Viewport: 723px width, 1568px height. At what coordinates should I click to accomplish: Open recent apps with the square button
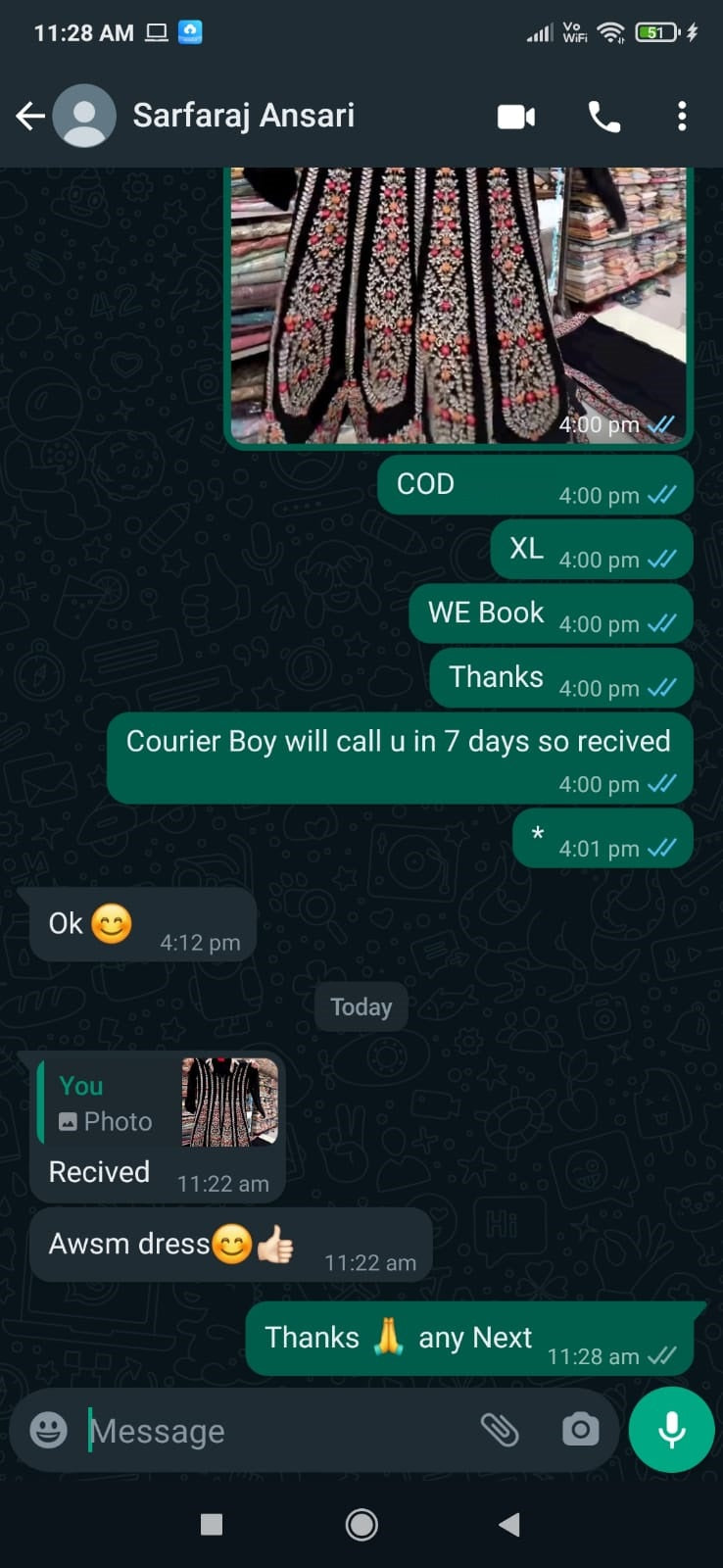tap(212, 1524)
